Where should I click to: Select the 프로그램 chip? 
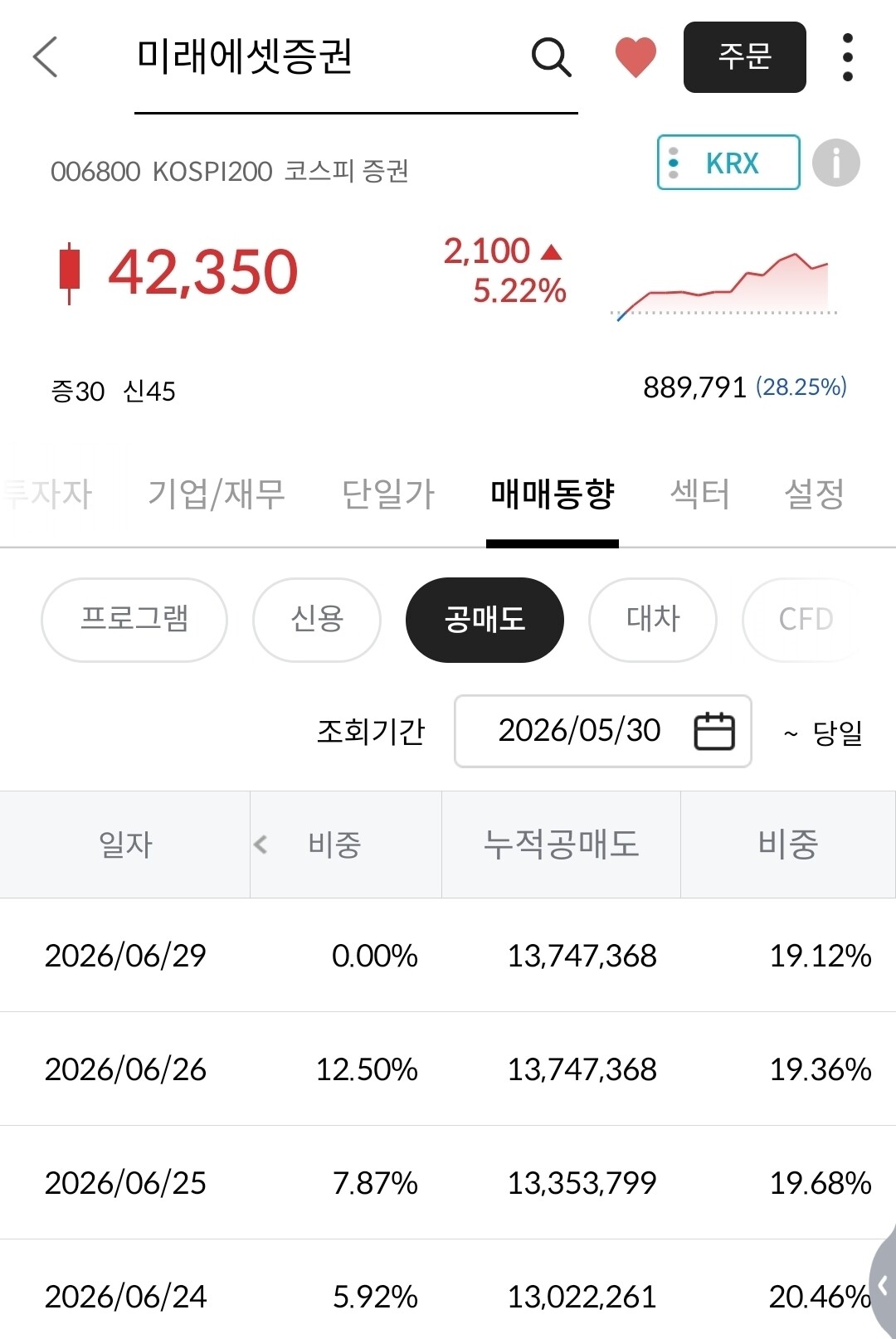pos(134,620)
